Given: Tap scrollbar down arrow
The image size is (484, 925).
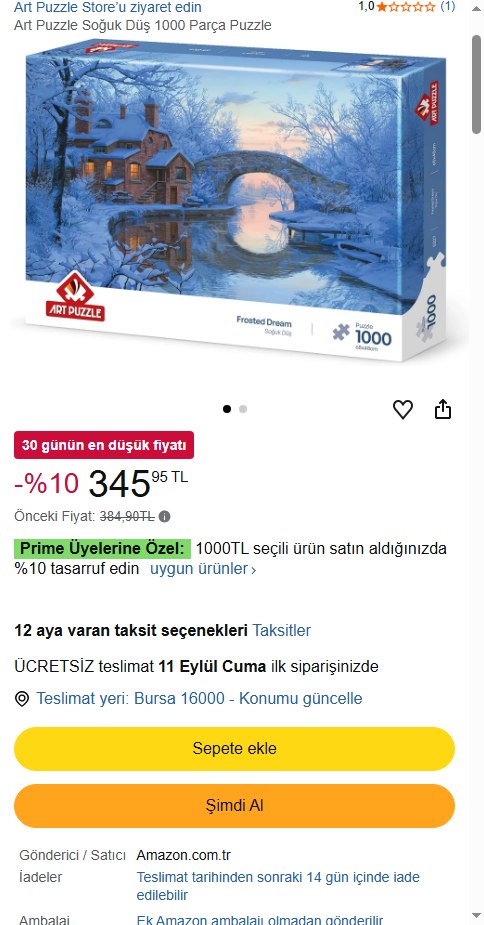Looking at the screenshot, I should click(477, 916).
